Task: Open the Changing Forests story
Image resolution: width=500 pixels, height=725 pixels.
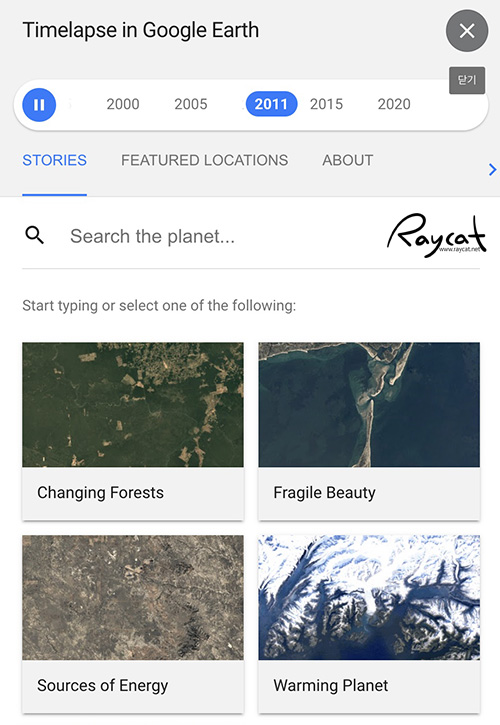Action: click(x=133, y=431)
